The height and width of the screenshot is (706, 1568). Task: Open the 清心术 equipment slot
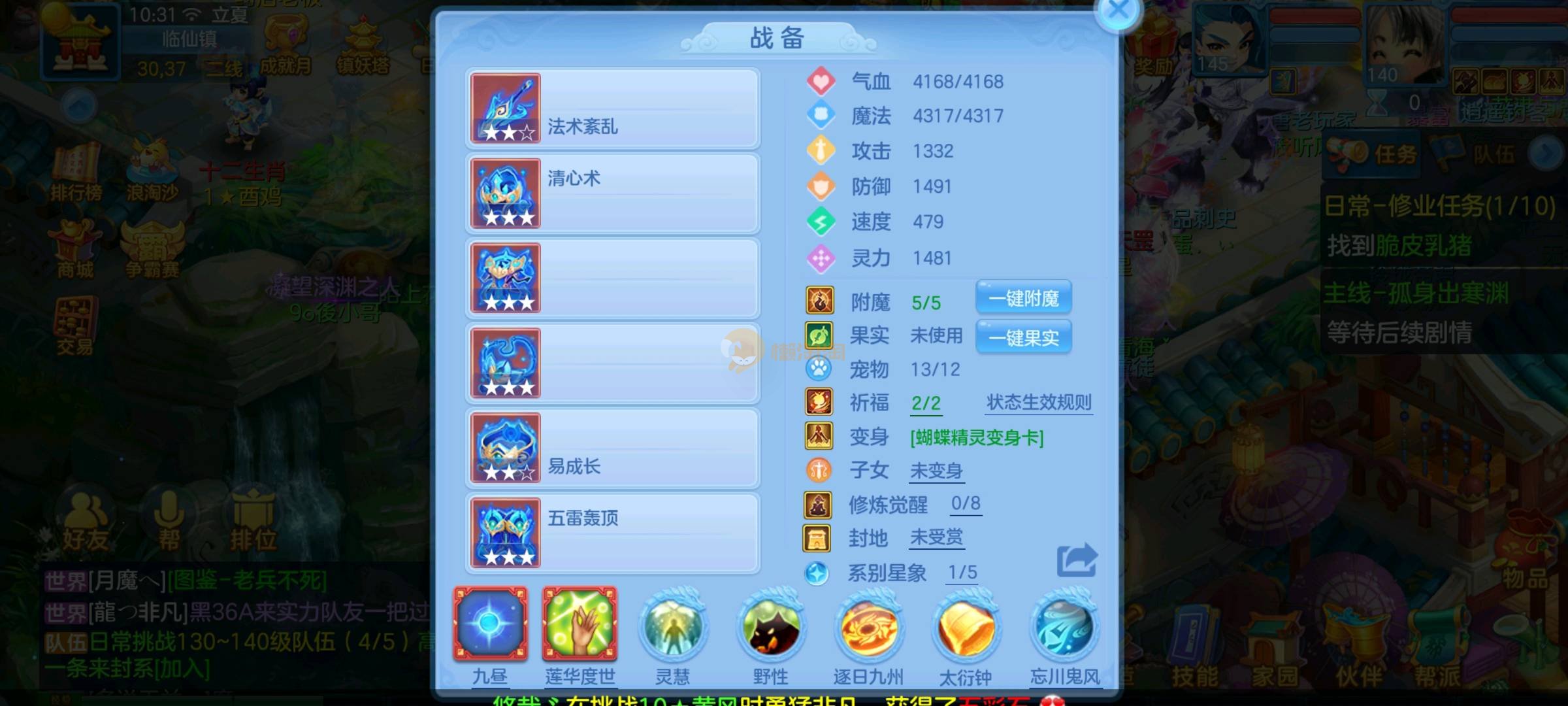(612, 193)
